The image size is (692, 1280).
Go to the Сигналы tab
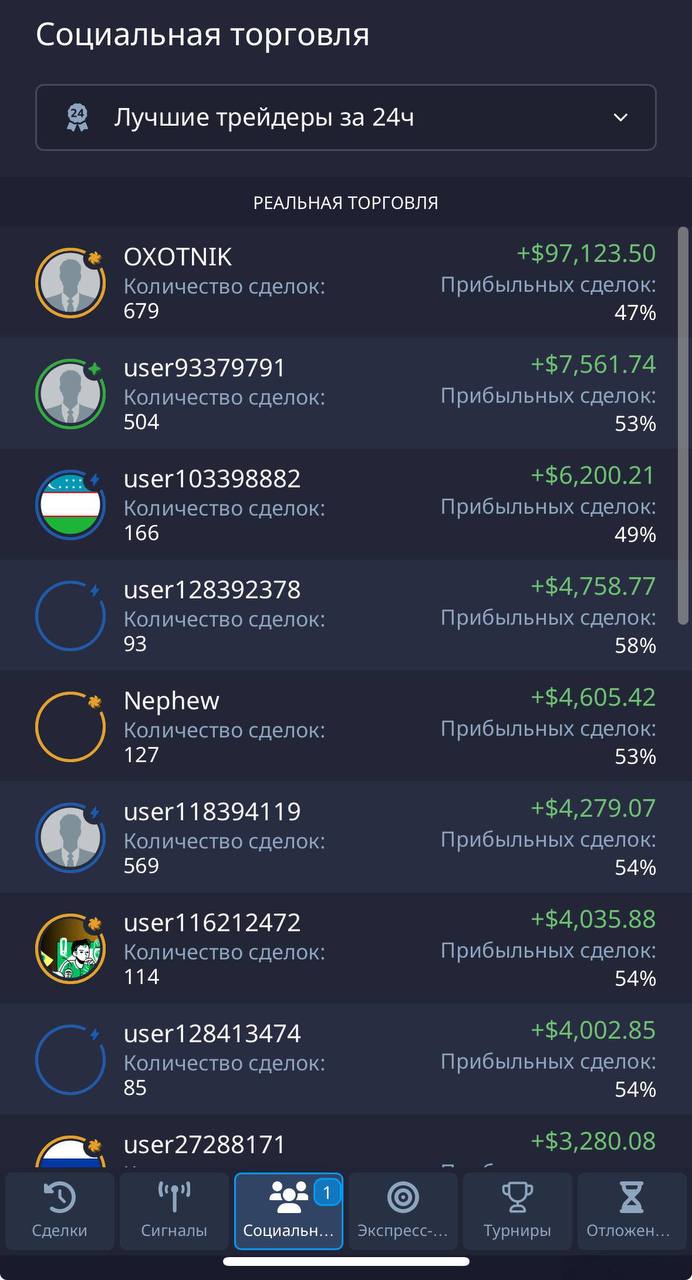[x=174, y=1211]
